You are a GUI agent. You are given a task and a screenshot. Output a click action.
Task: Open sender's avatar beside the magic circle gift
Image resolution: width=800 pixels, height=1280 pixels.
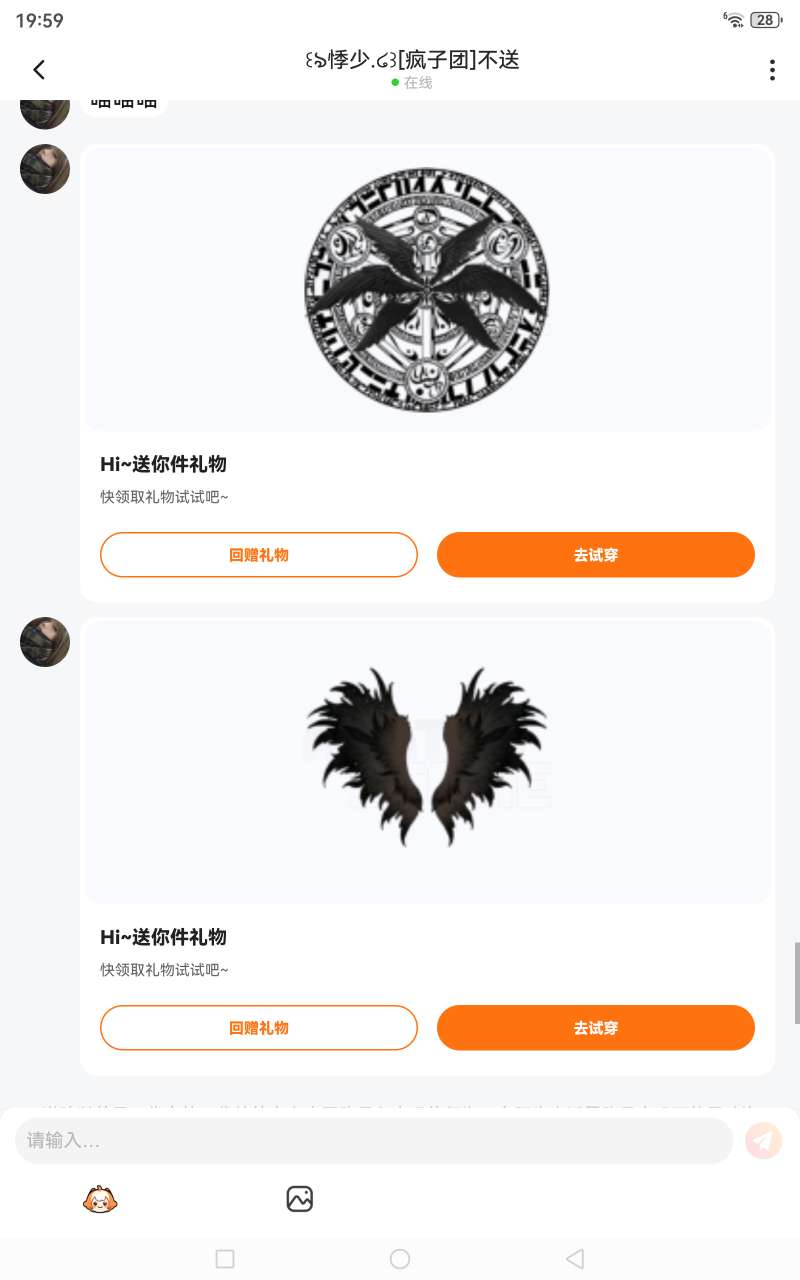45,169
